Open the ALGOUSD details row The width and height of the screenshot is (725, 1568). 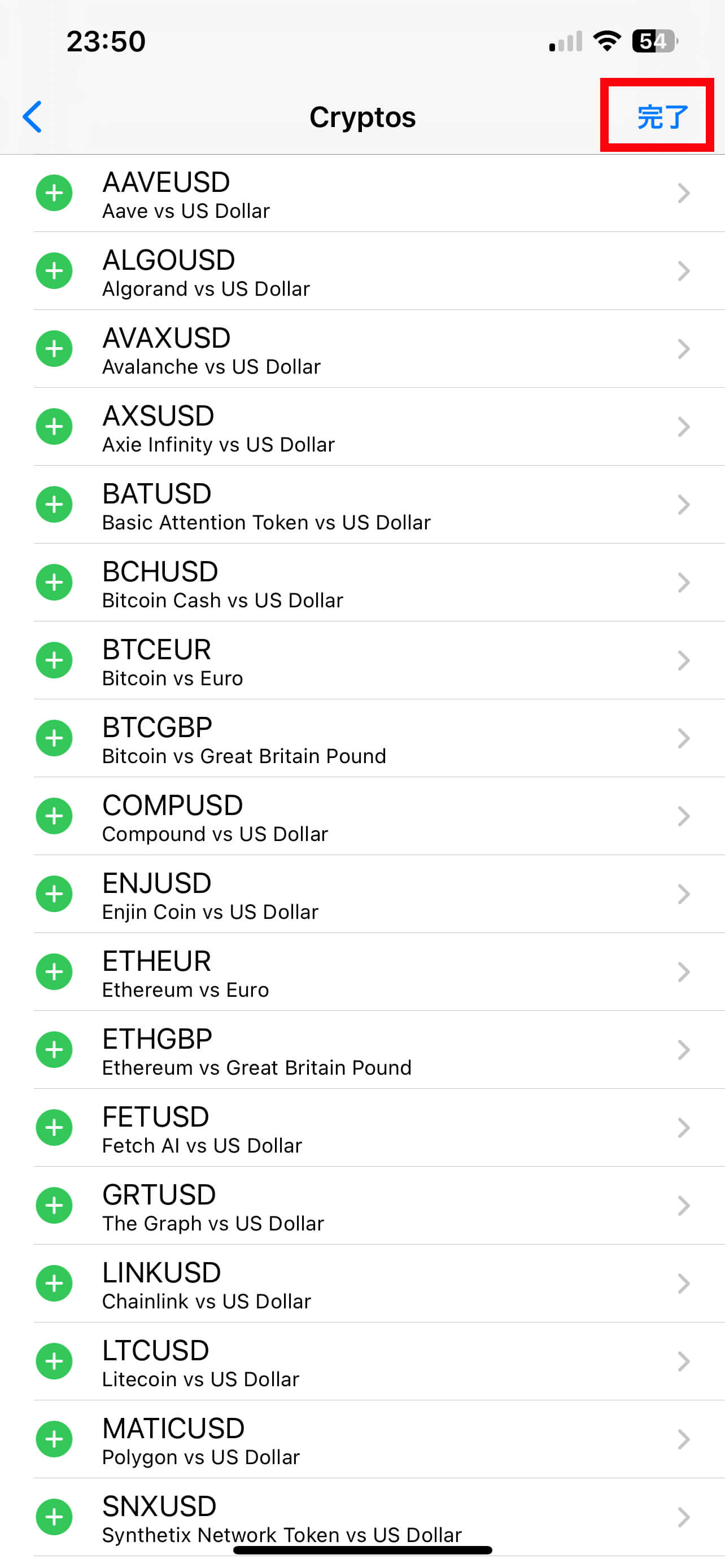379,271
